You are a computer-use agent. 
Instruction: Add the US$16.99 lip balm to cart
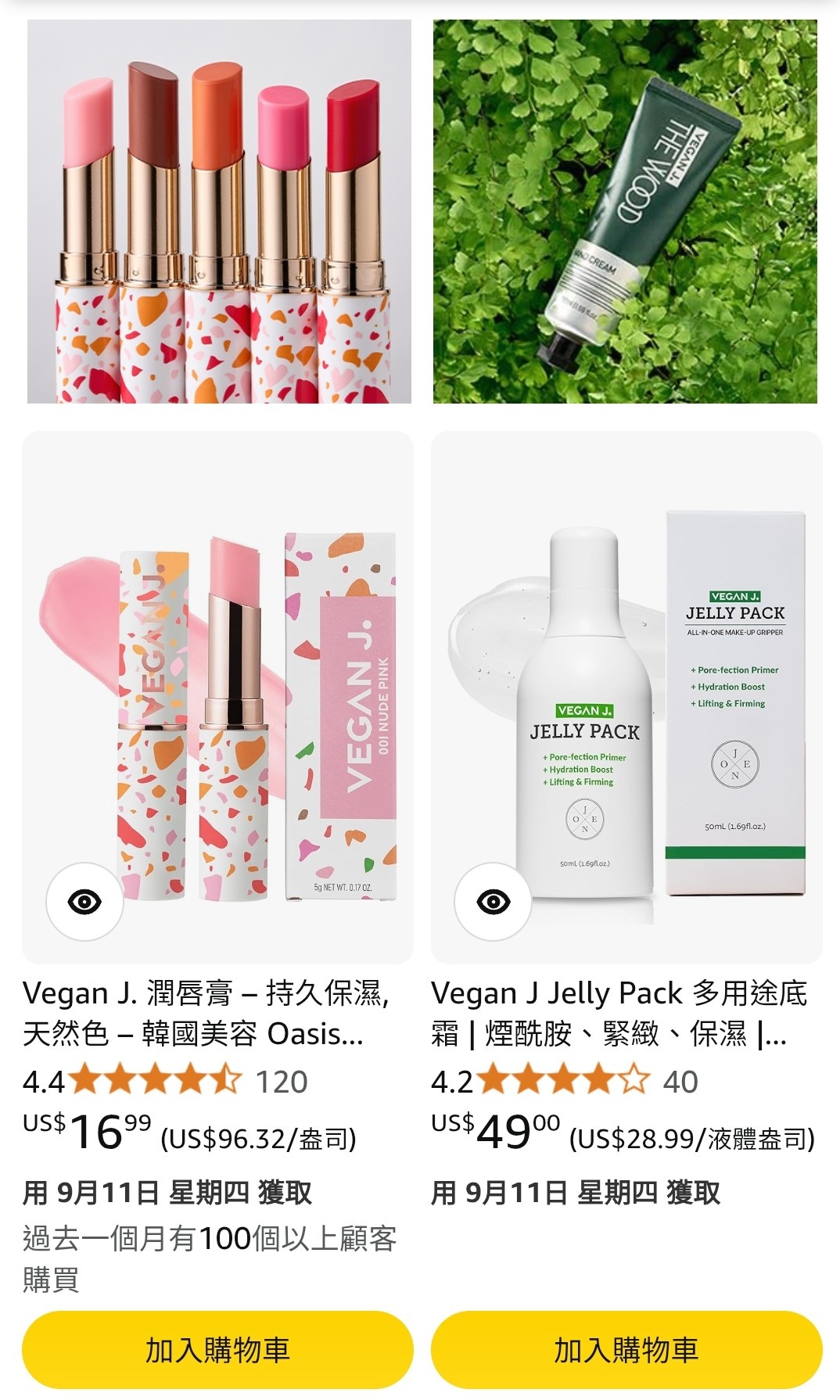pyautogui.click(x=217, y=1350)
